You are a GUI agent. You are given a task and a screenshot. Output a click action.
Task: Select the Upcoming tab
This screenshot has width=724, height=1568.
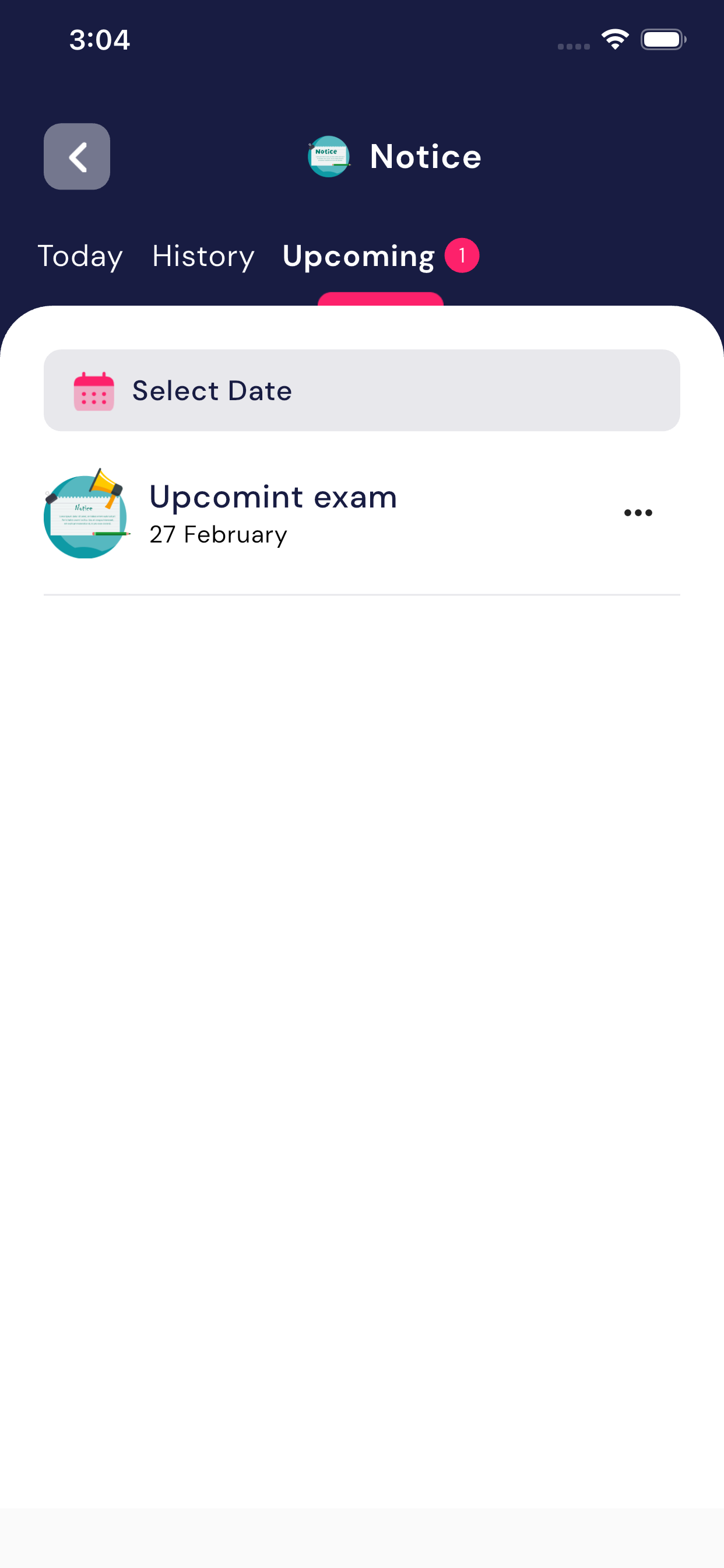359,256
